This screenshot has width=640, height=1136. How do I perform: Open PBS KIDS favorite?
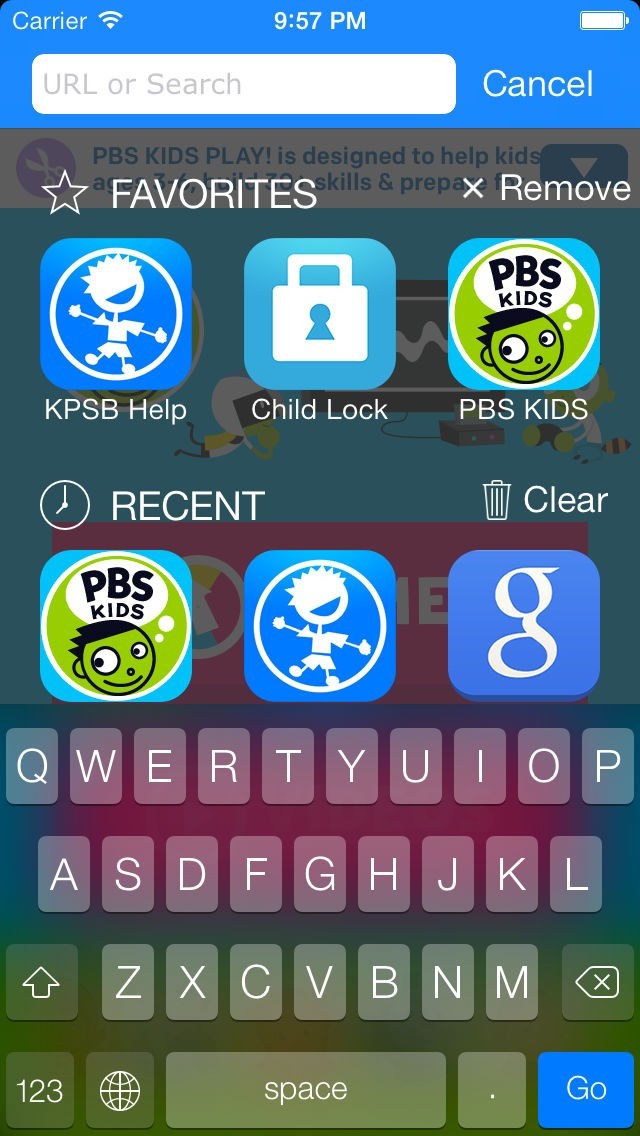[523, 314]
